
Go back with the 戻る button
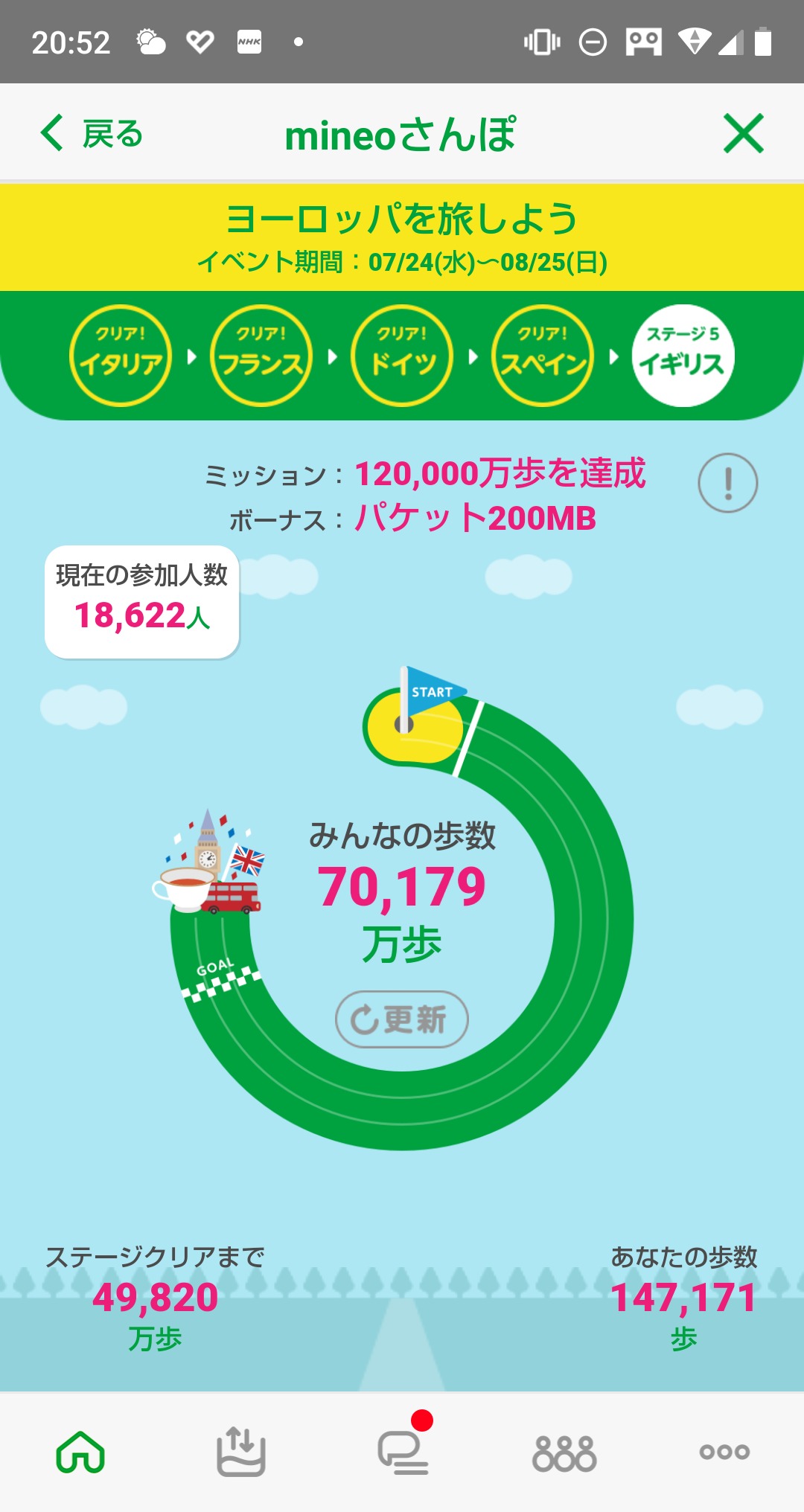pos(92,134)
